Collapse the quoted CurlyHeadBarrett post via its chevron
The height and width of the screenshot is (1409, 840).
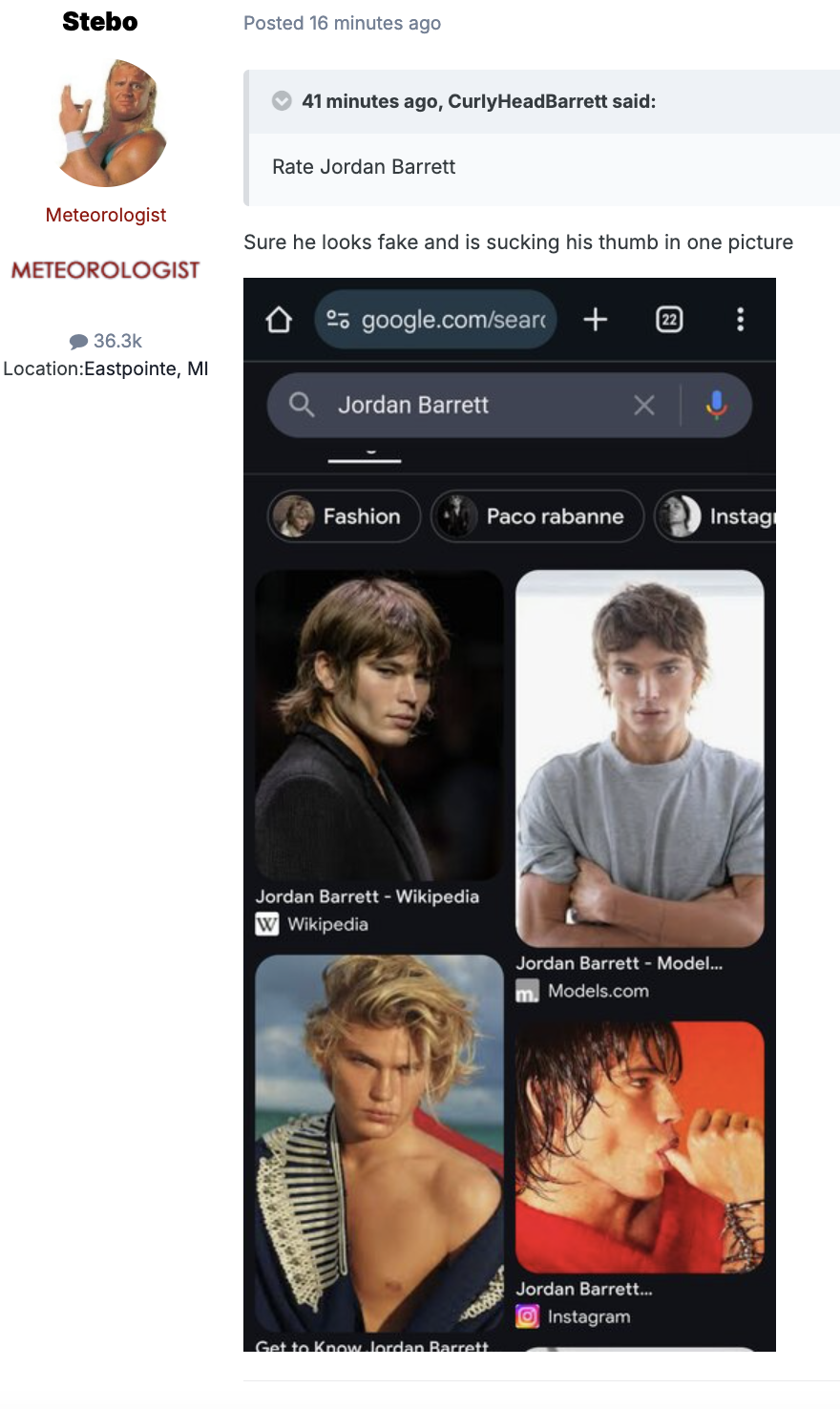click(282, 100)
